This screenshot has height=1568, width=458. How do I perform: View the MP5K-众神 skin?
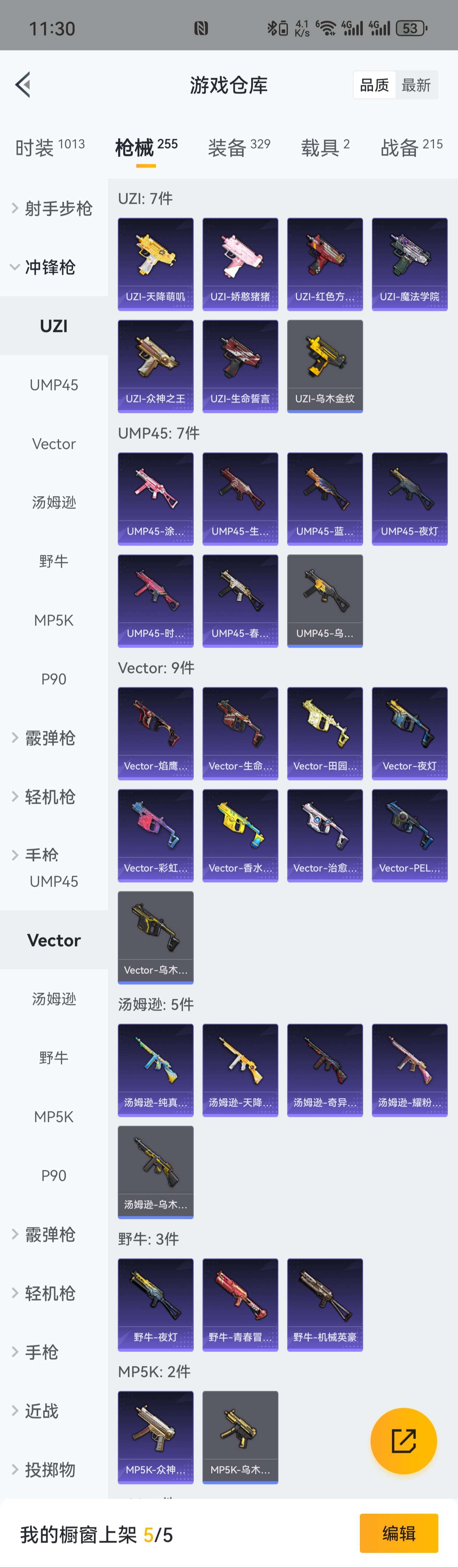[155, 1437]
